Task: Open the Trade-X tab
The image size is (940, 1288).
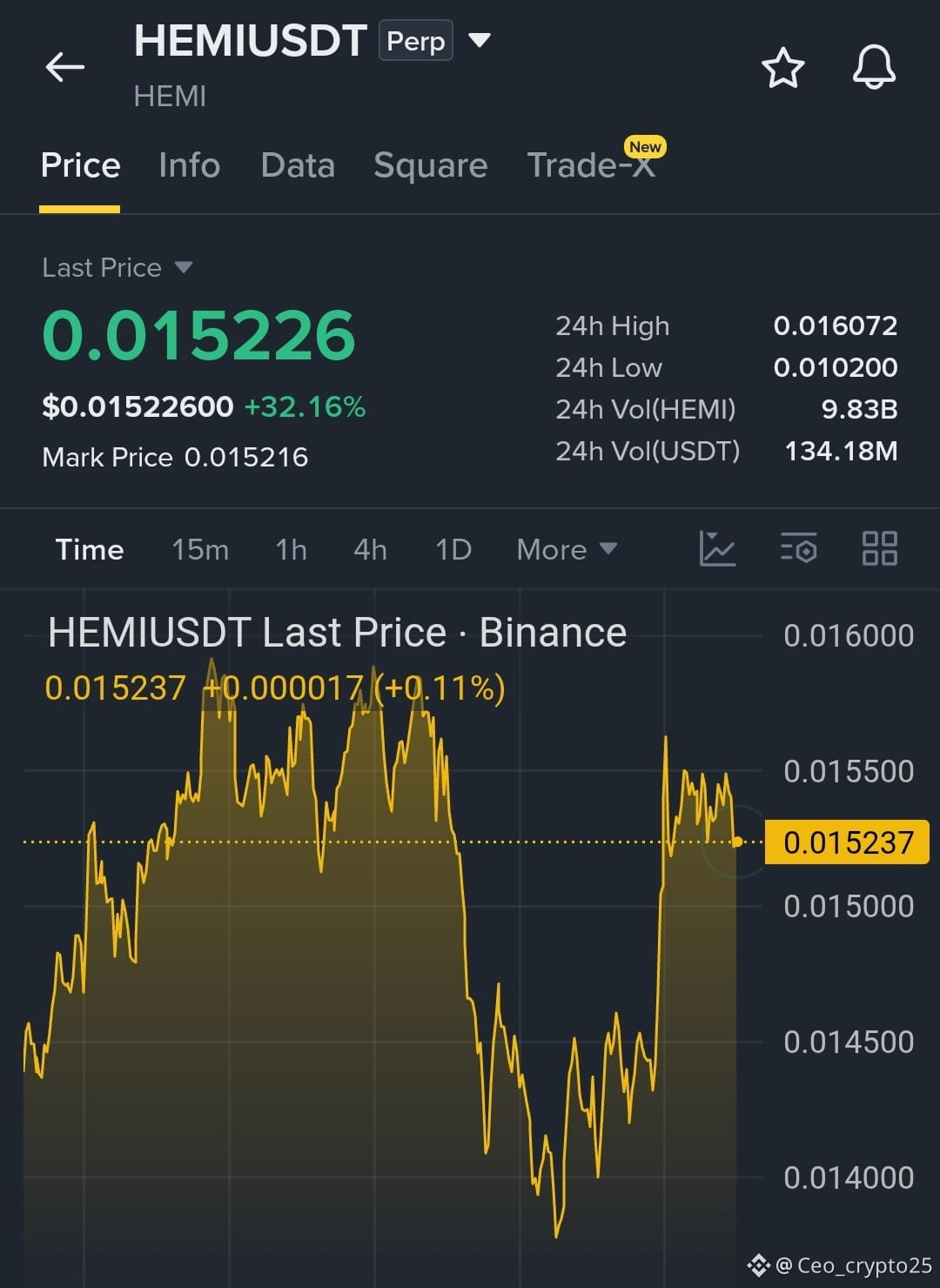Action: (592, 164)
